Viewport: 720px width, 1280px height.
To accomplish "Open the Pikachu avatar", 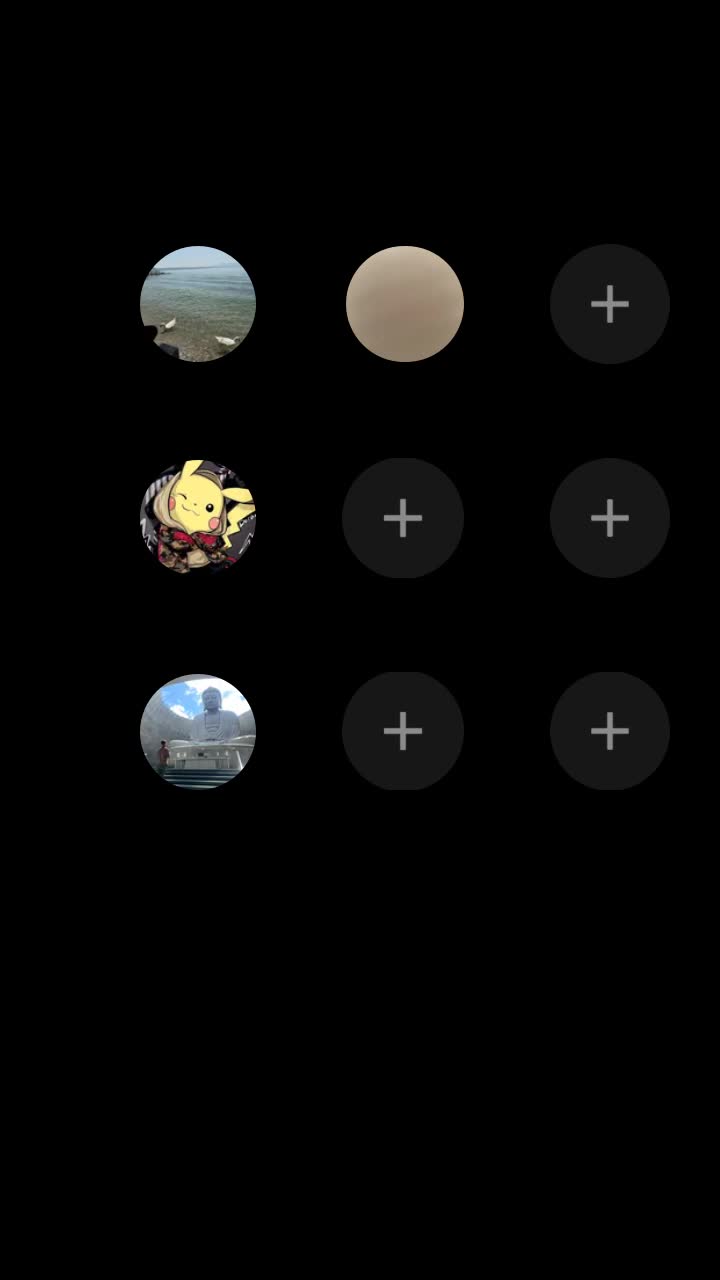I will click(198, 517).
